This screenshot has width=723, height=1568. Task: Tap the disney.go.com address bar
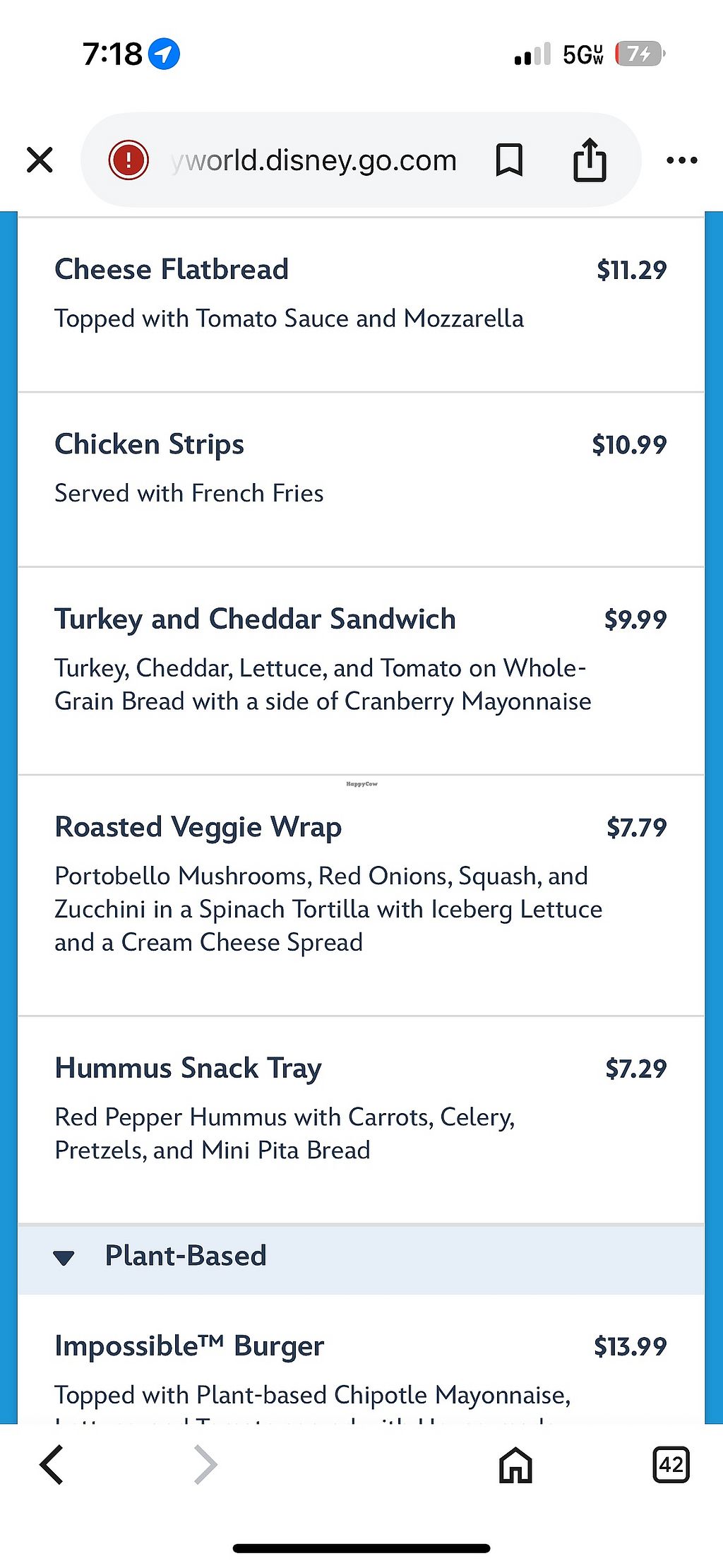[x=314, y=161]
